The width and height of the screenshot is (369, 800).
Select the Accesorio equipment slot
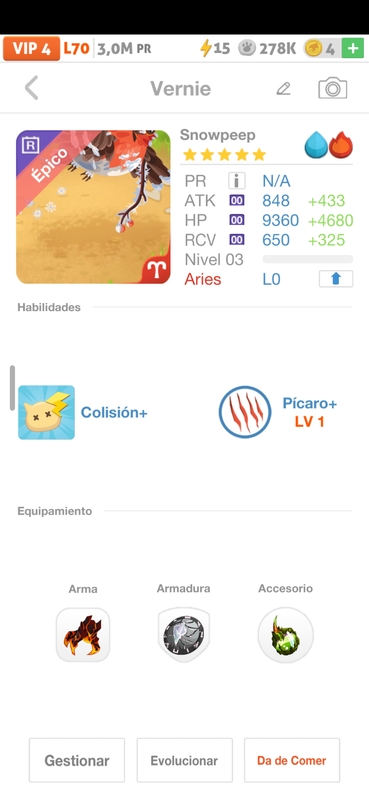click(x=285, y=635)
